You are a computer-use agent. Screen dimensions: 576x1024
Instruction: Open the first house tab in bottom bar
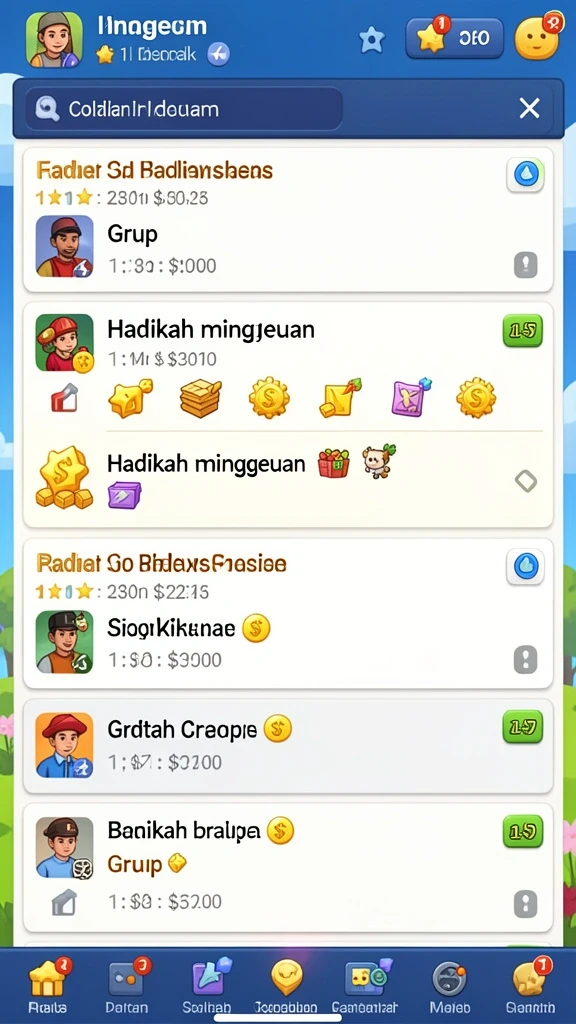[x=48, y=985]
